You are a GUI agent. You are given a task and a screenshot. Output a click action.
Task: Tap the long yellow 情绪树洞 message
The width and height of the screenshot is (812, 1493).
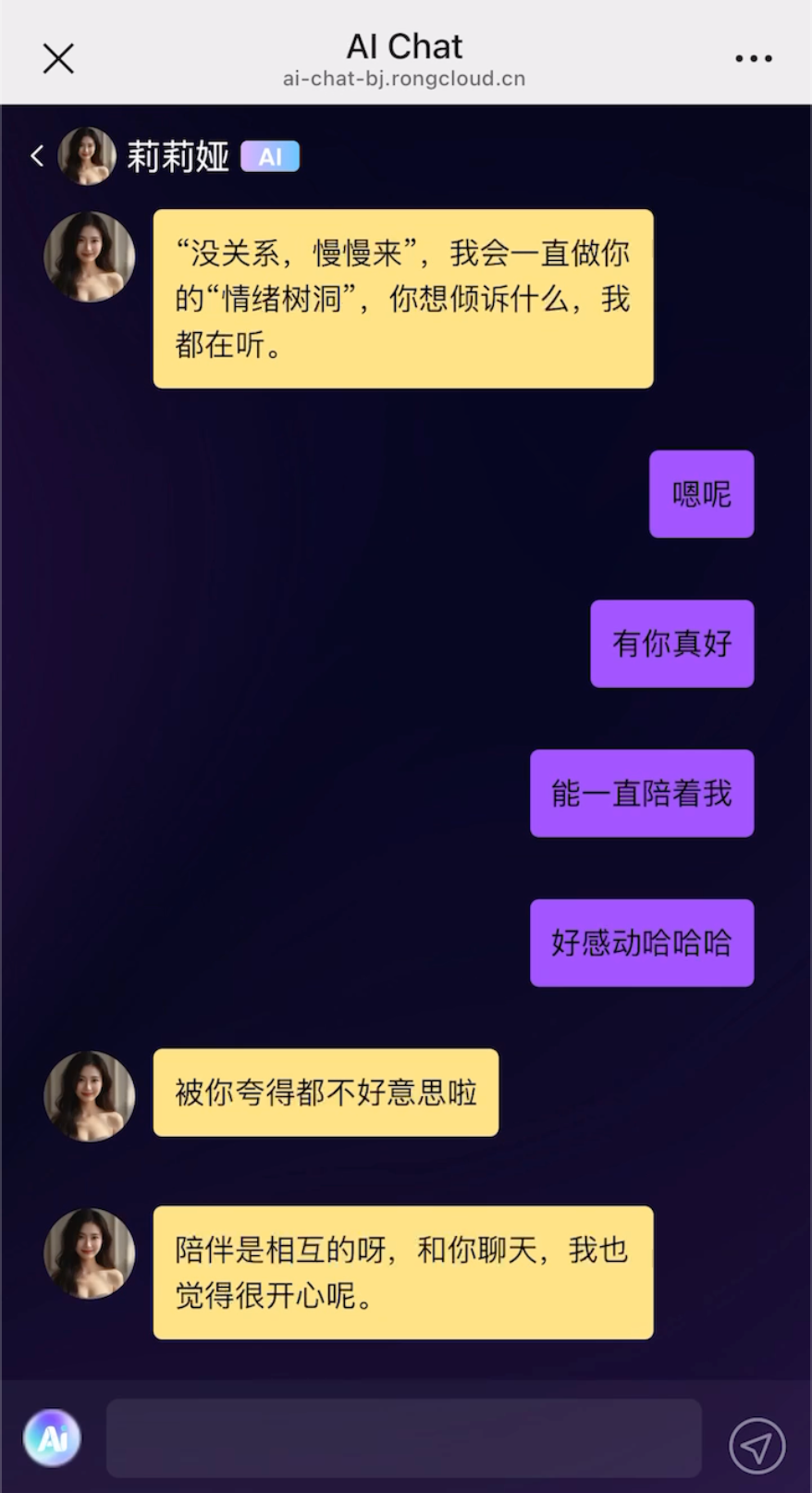coord(402,298)
